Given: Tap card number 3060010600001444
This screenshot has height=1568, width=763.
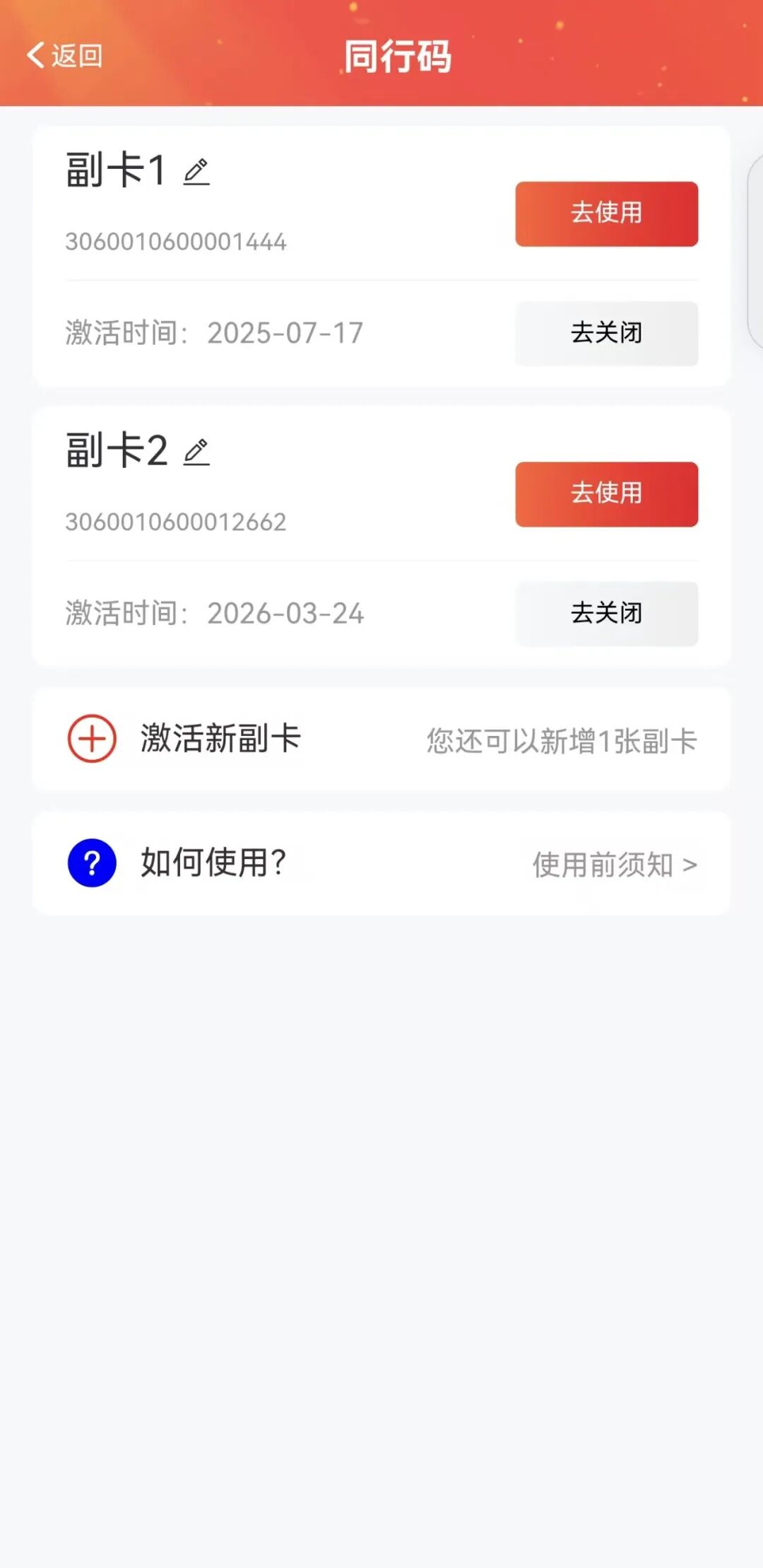Looking at the screenshot, I should pyautogui.click(x=175, y=242).
